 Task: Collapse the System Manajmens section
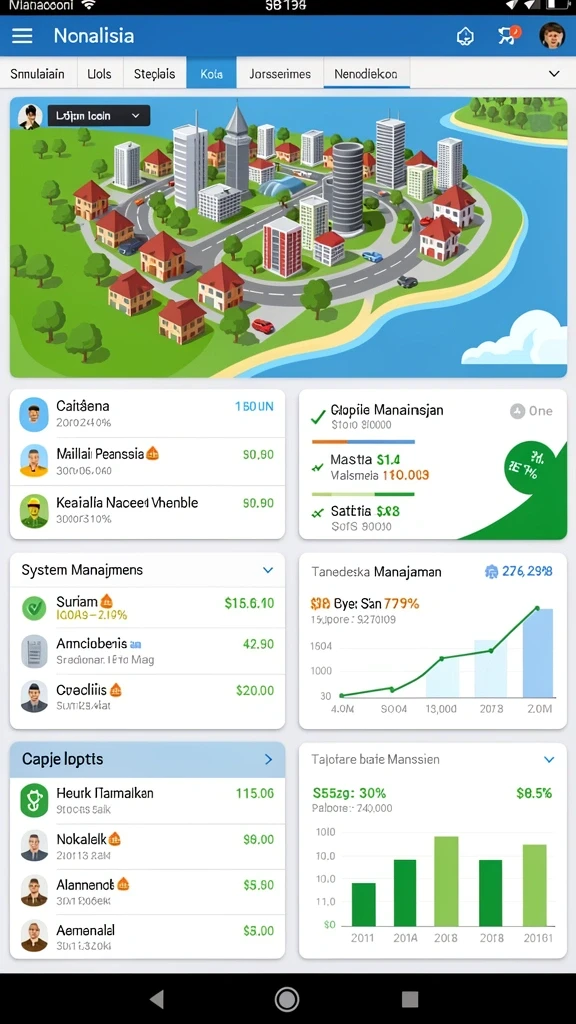point(268,570)
